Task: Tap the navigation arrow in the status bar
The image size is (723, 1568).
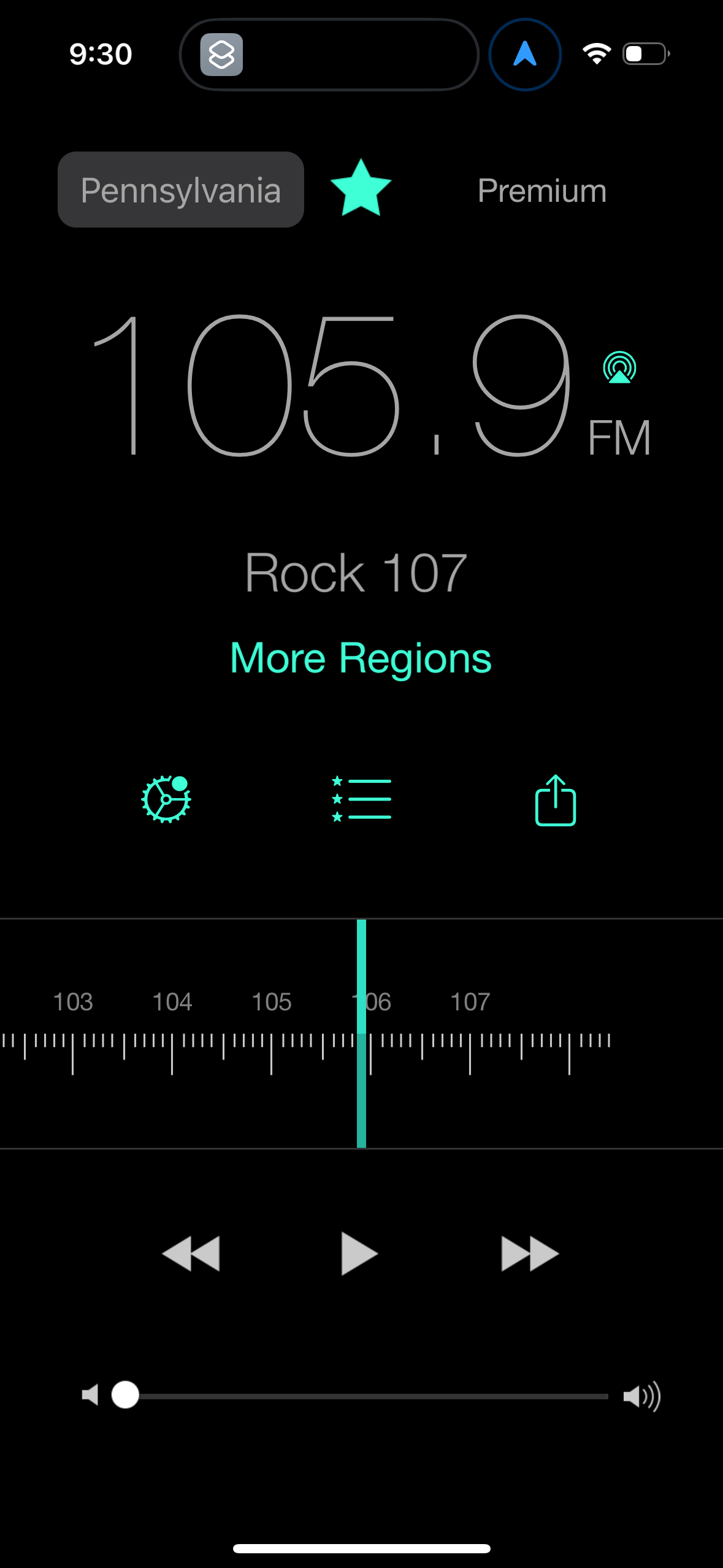Action: pos(524,54)
